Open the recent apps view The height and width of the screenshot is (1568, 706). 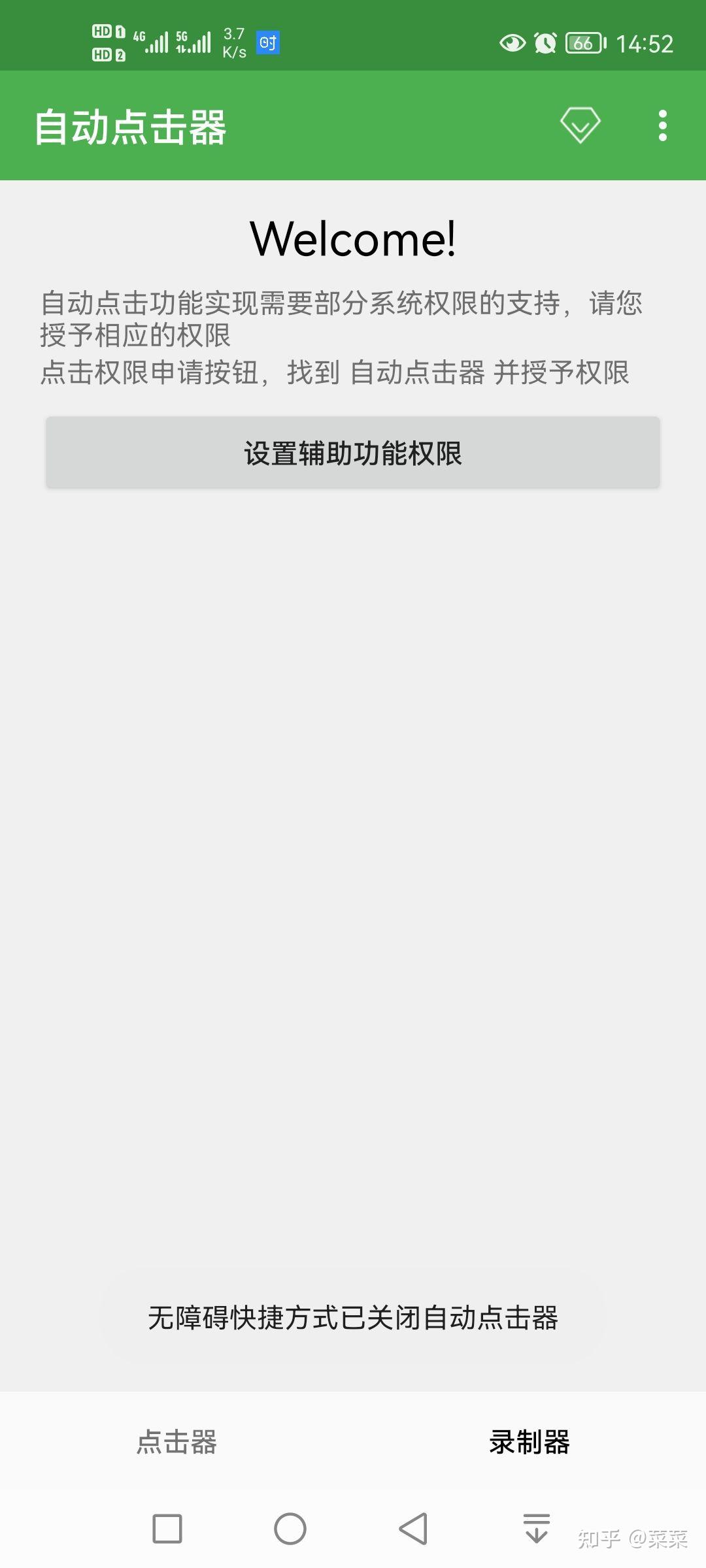(x=167, y=1529)
